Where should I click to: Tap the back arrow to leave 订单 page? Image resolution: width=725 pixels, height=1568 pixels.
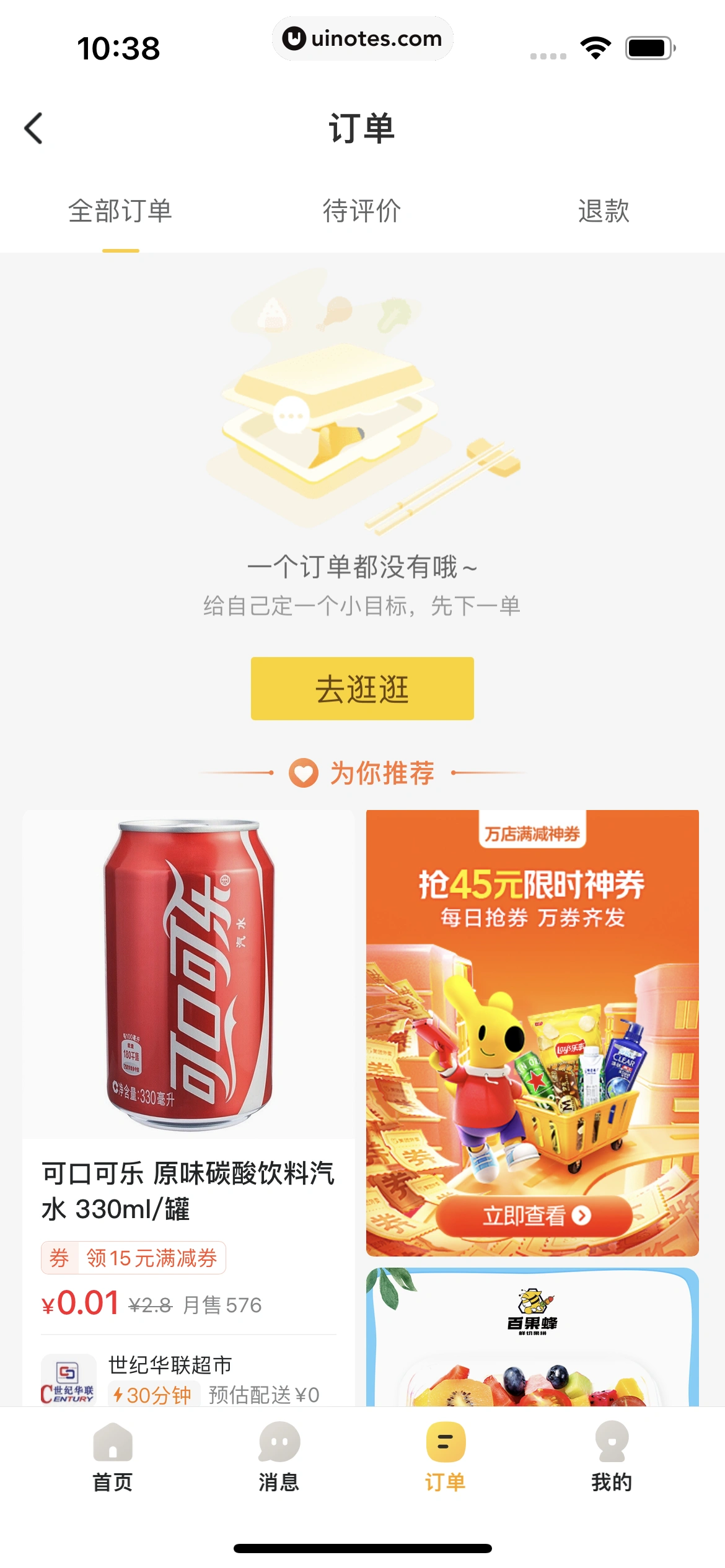(x=32, y=128)
